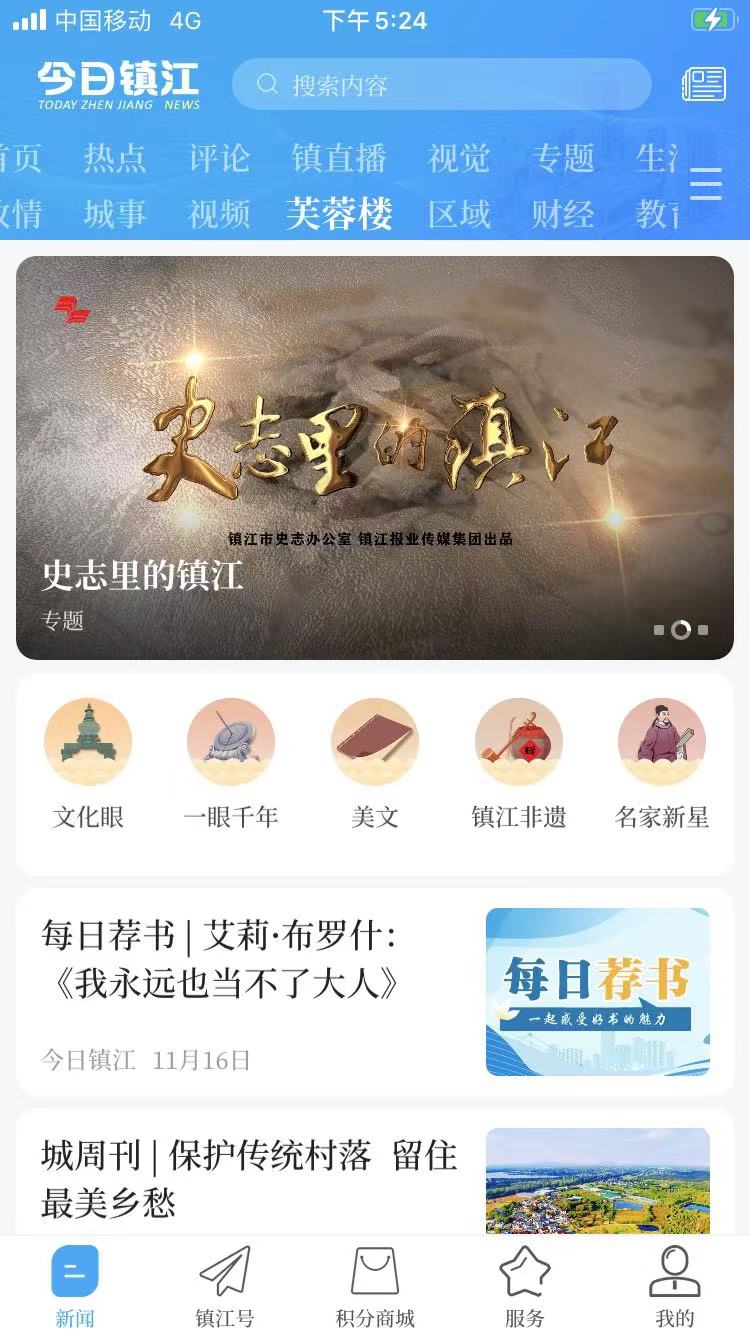
Task: Tap the 每日荐书 article thumbnail image
Action: pos(597,991)
